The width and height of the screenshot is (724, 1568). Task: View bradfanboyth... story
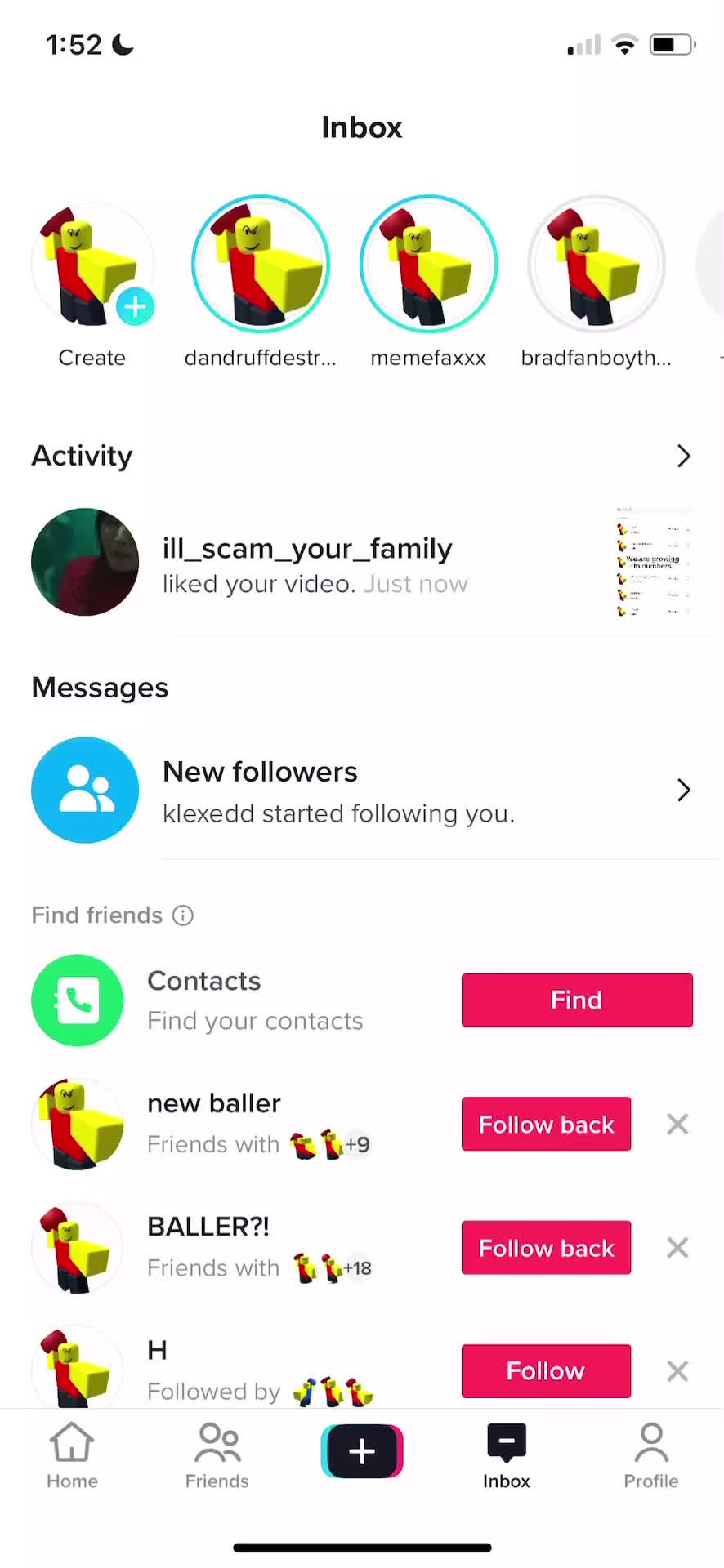point(596,264)
